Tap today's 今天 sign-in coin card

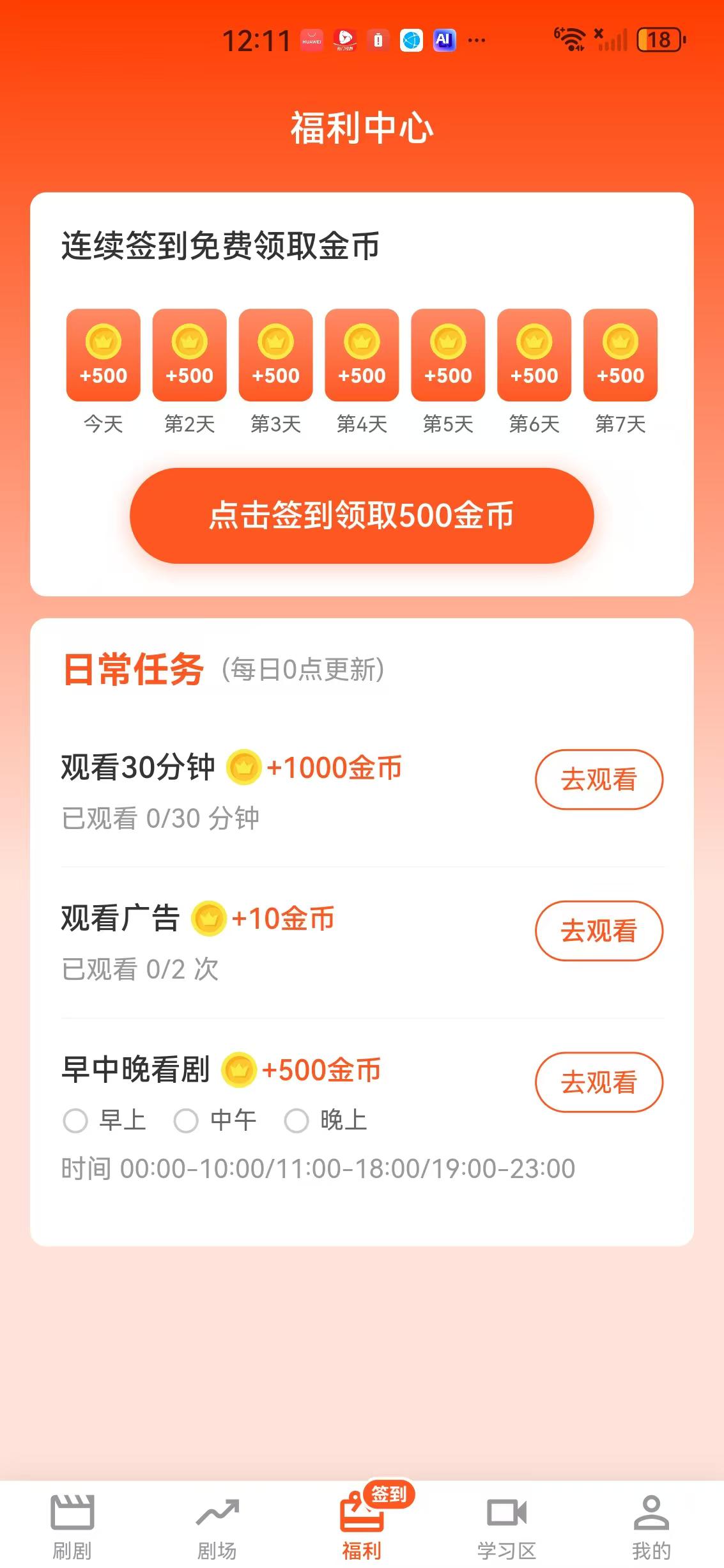(x=103, y=355)
